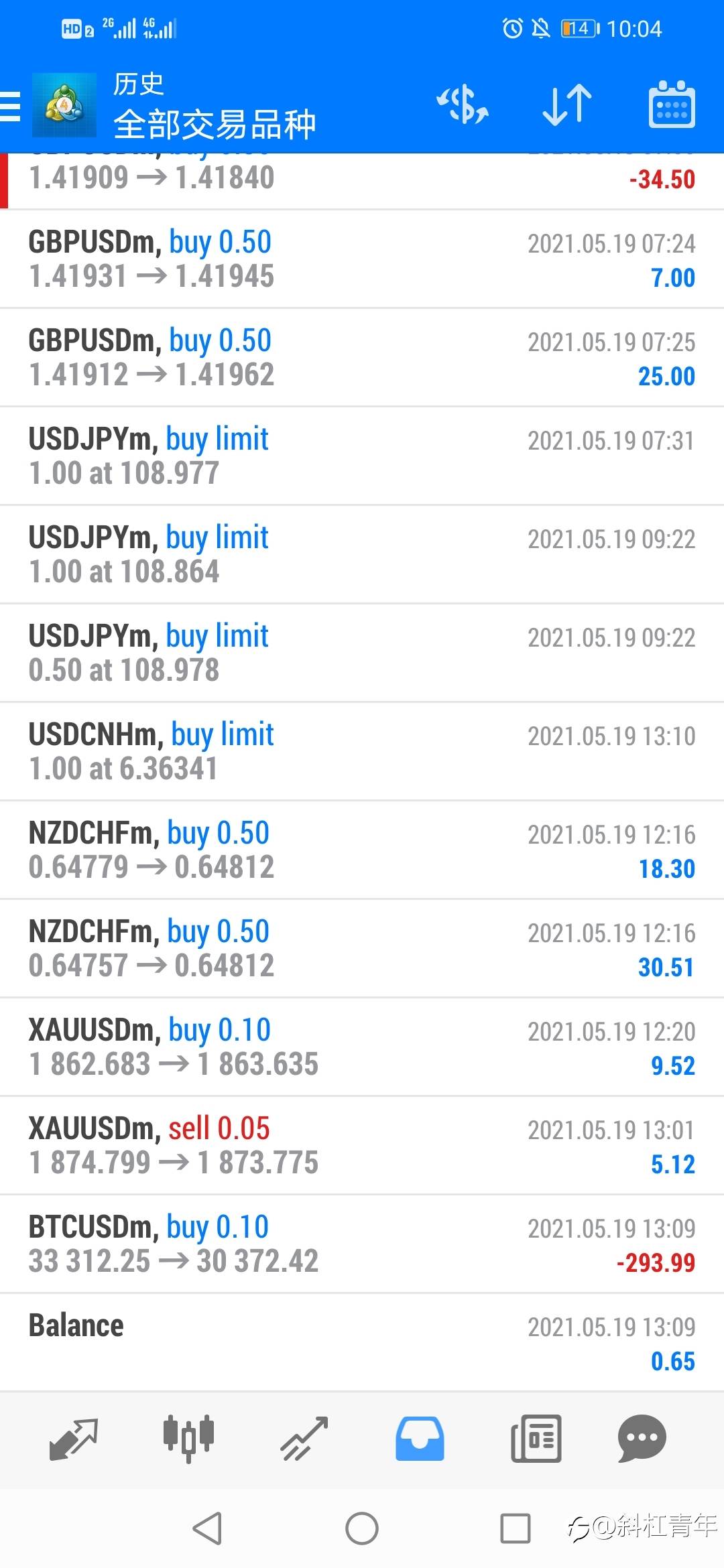
Task: Open the News tab
Action: pyautogui.click(x=536, y=1439)
